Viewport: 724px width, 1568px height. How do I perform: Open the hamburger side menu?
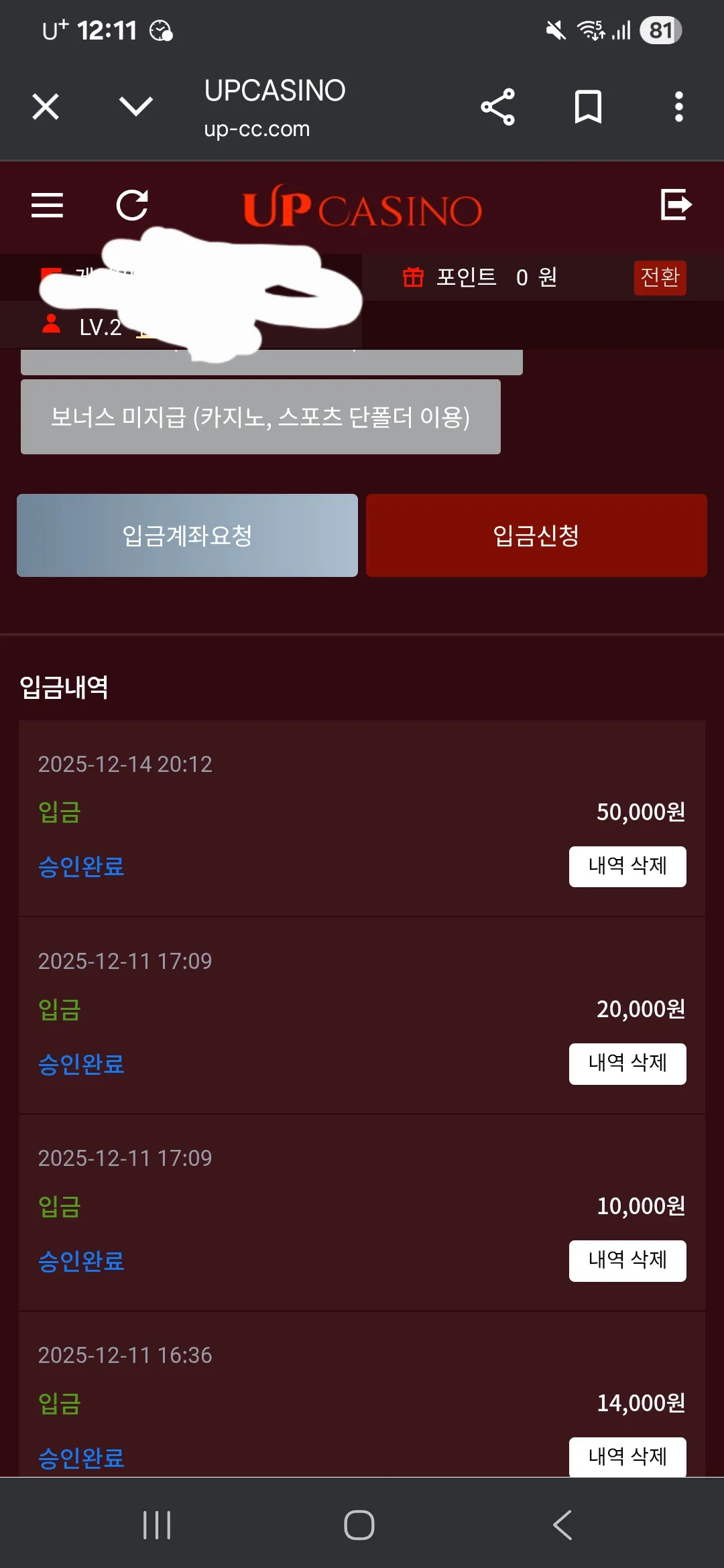click(x=47, y=205)
